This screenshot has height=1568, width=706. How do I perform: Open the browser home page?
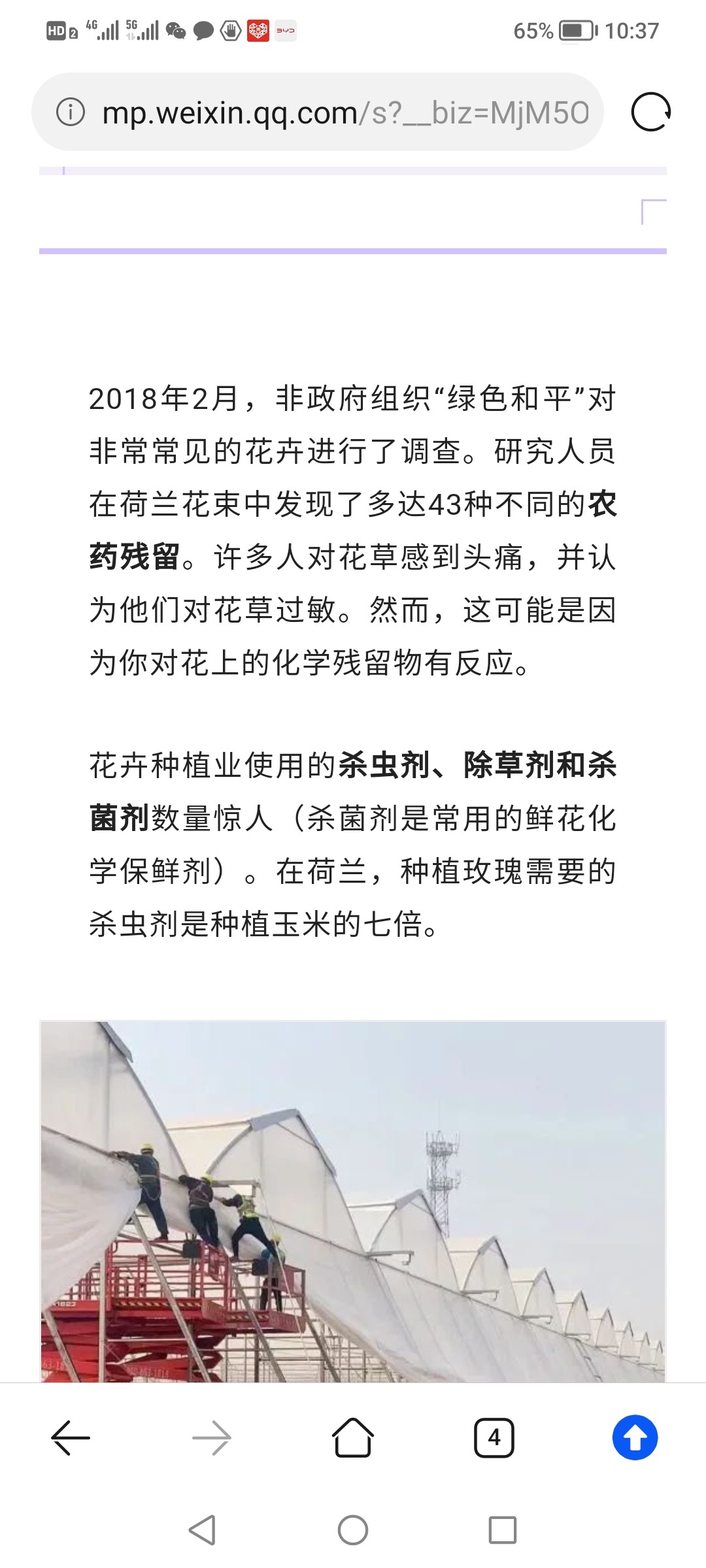point(353,1438)
